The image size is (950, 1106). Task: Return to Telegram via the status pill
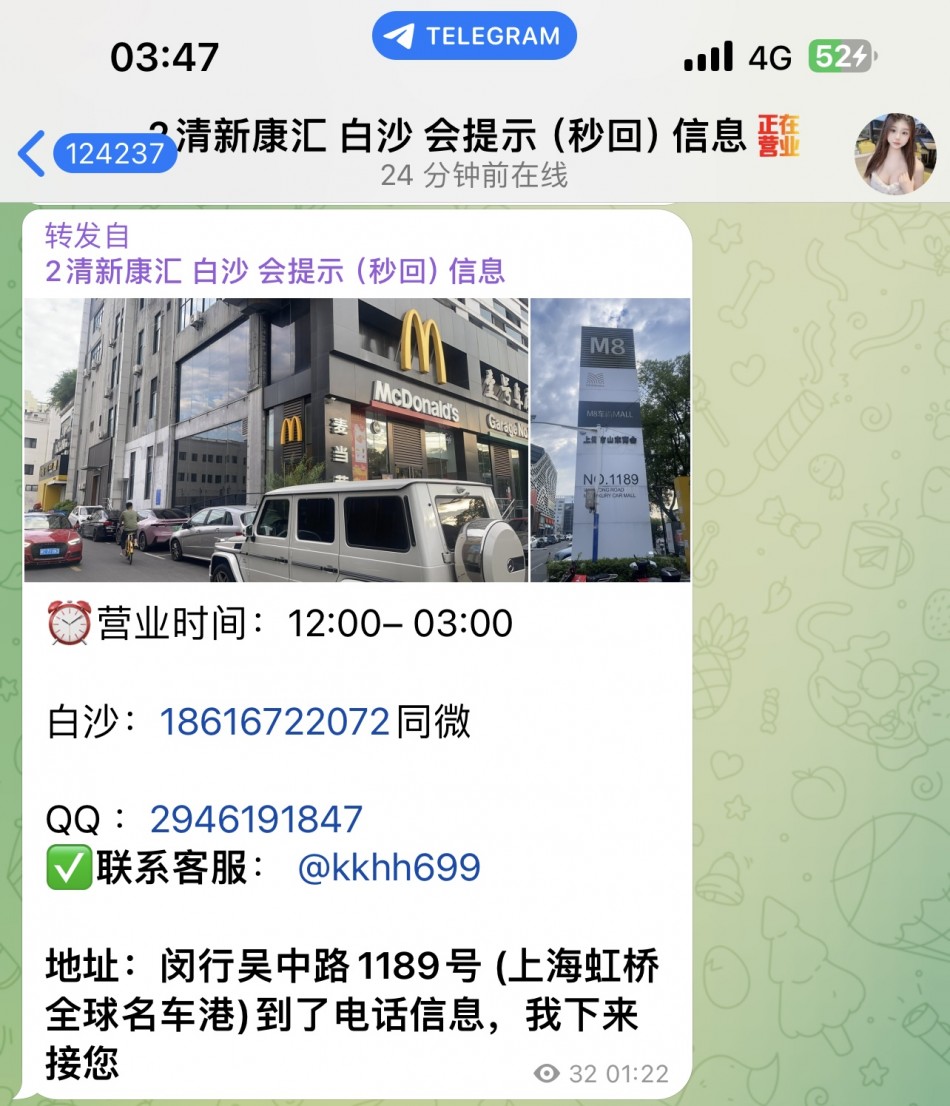point(474,36)
